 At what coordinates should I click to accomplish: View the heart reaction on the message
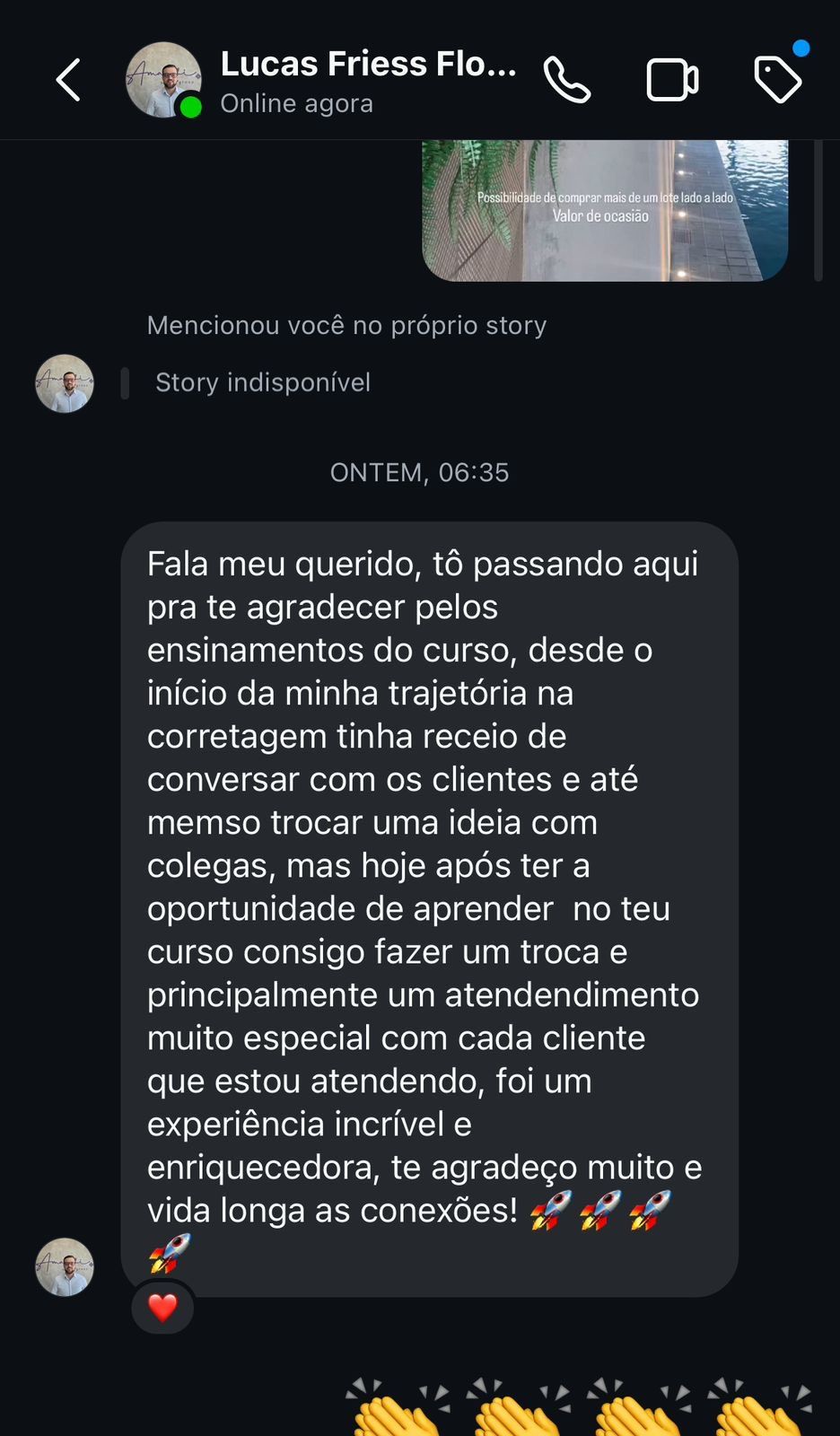pos(162,1308)
